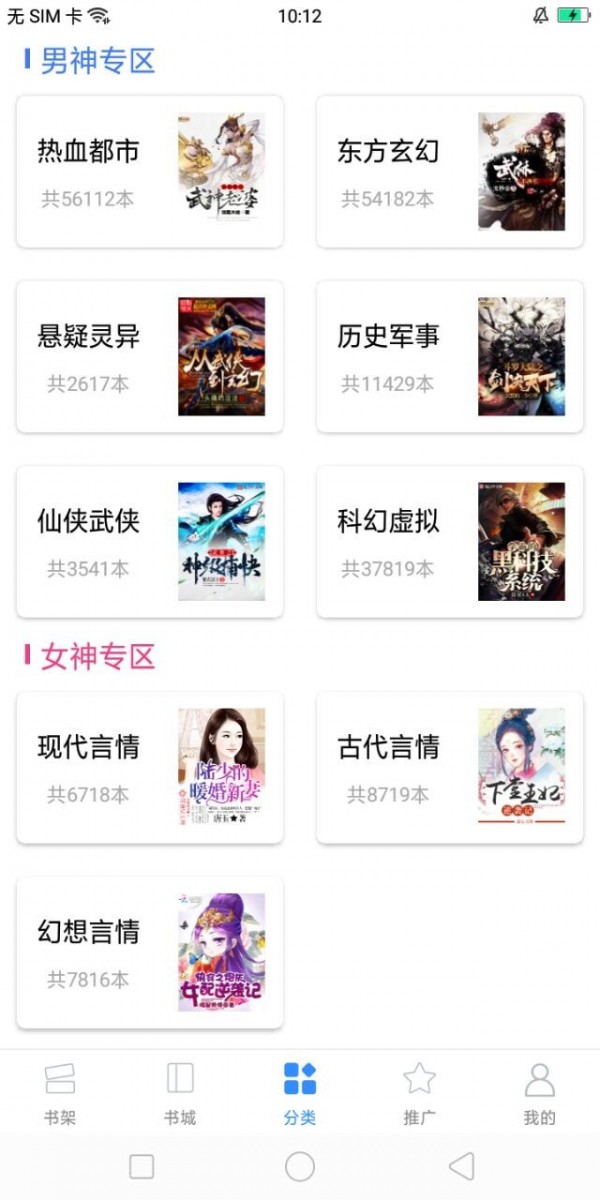Browse 现代言情 books
The image size is (600, 1200).
click(x=150, y=768)
